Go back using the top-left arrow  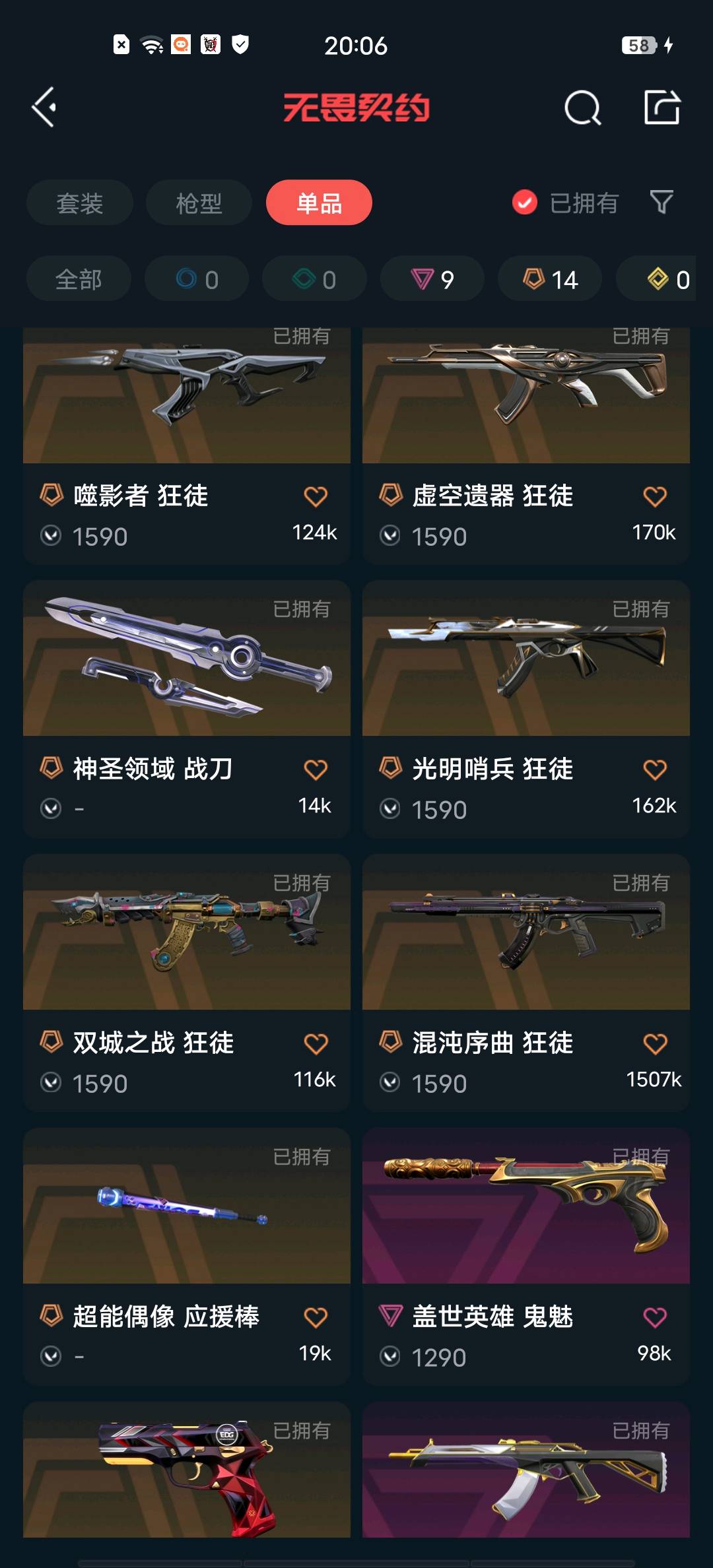44,107
